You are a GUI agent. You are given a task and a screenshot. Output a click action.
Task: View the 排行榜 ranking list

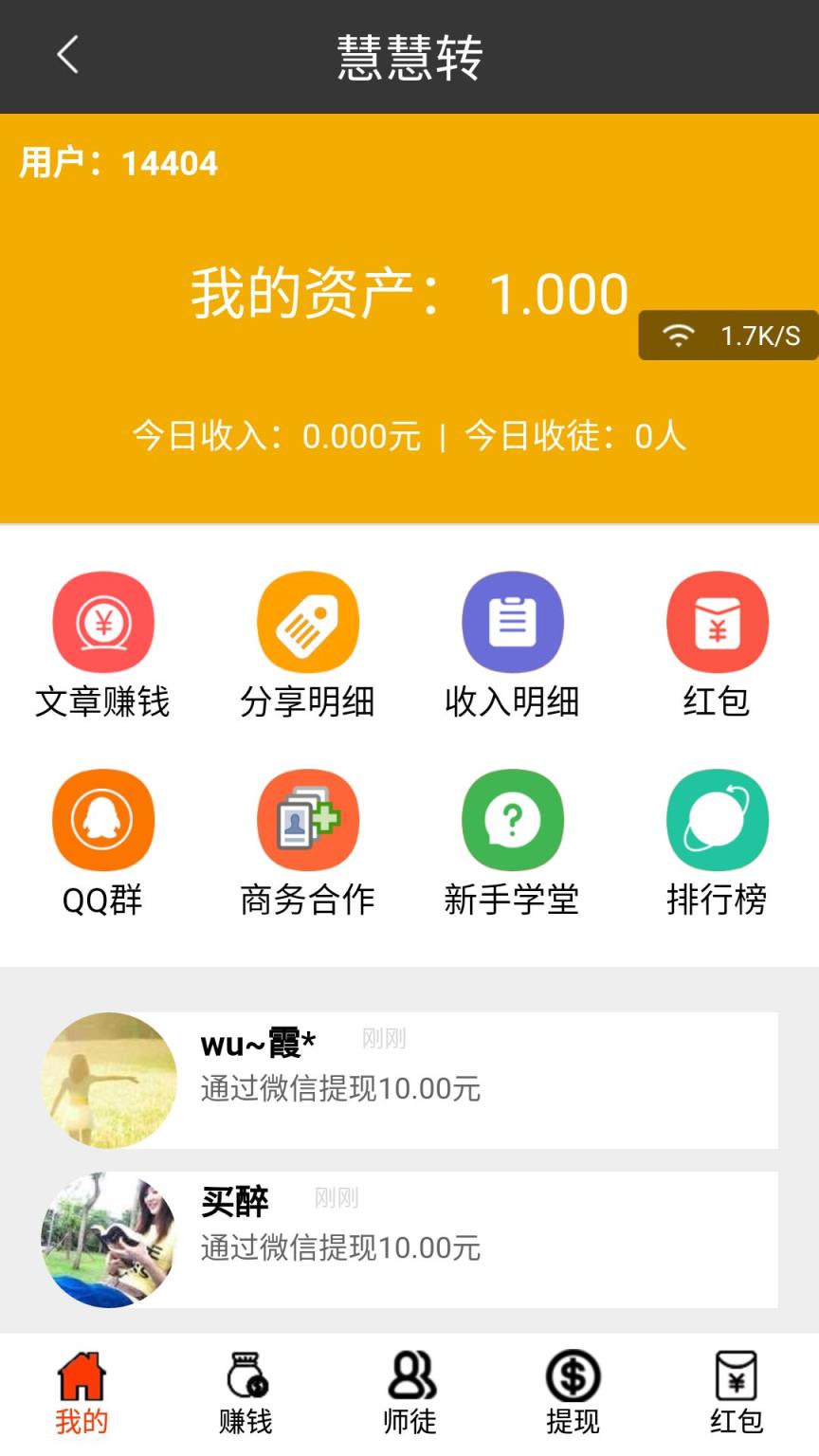click(717, 819)
